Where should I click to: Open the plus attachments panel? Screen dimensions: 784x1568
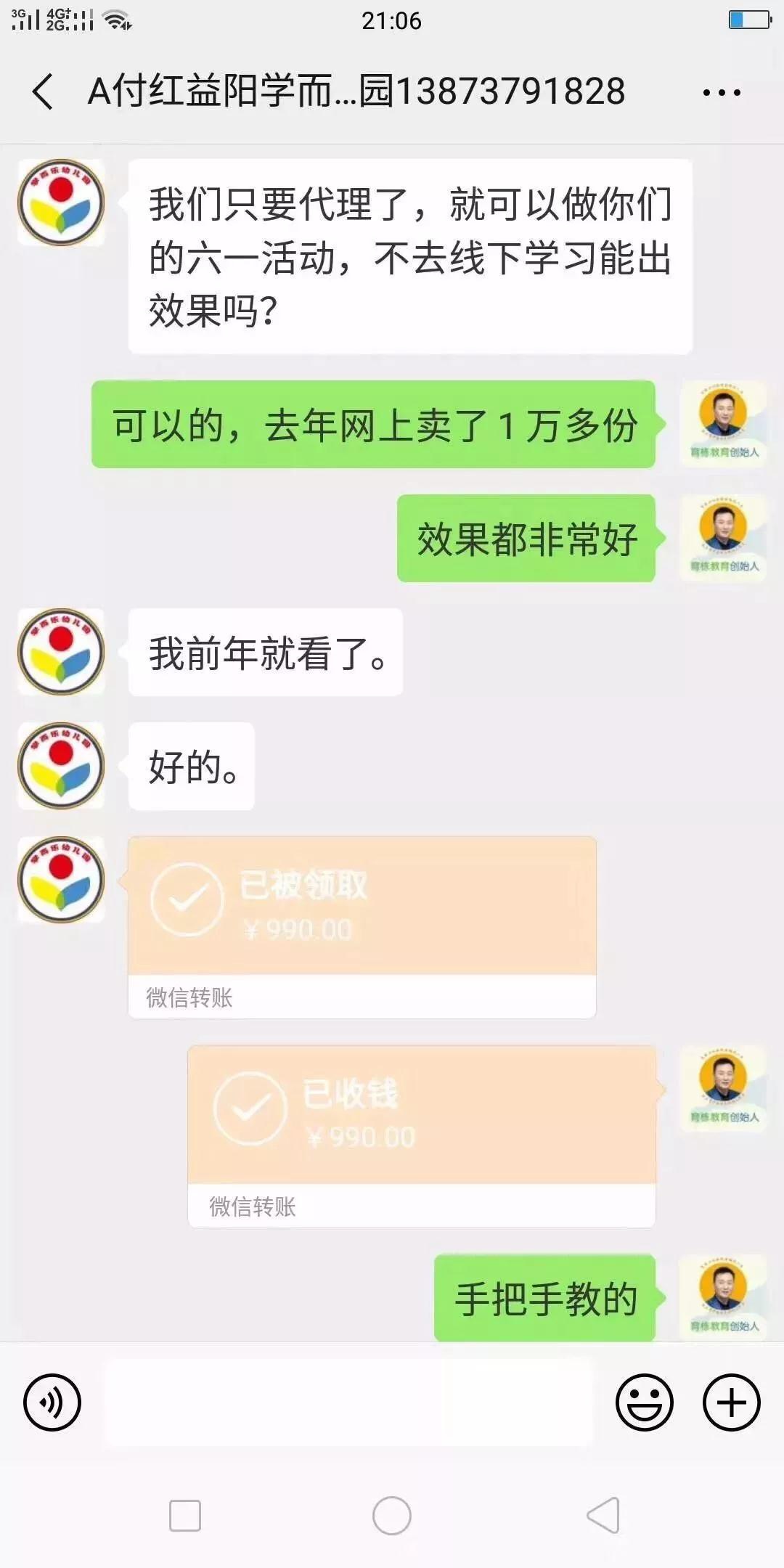click(731, 1402)
